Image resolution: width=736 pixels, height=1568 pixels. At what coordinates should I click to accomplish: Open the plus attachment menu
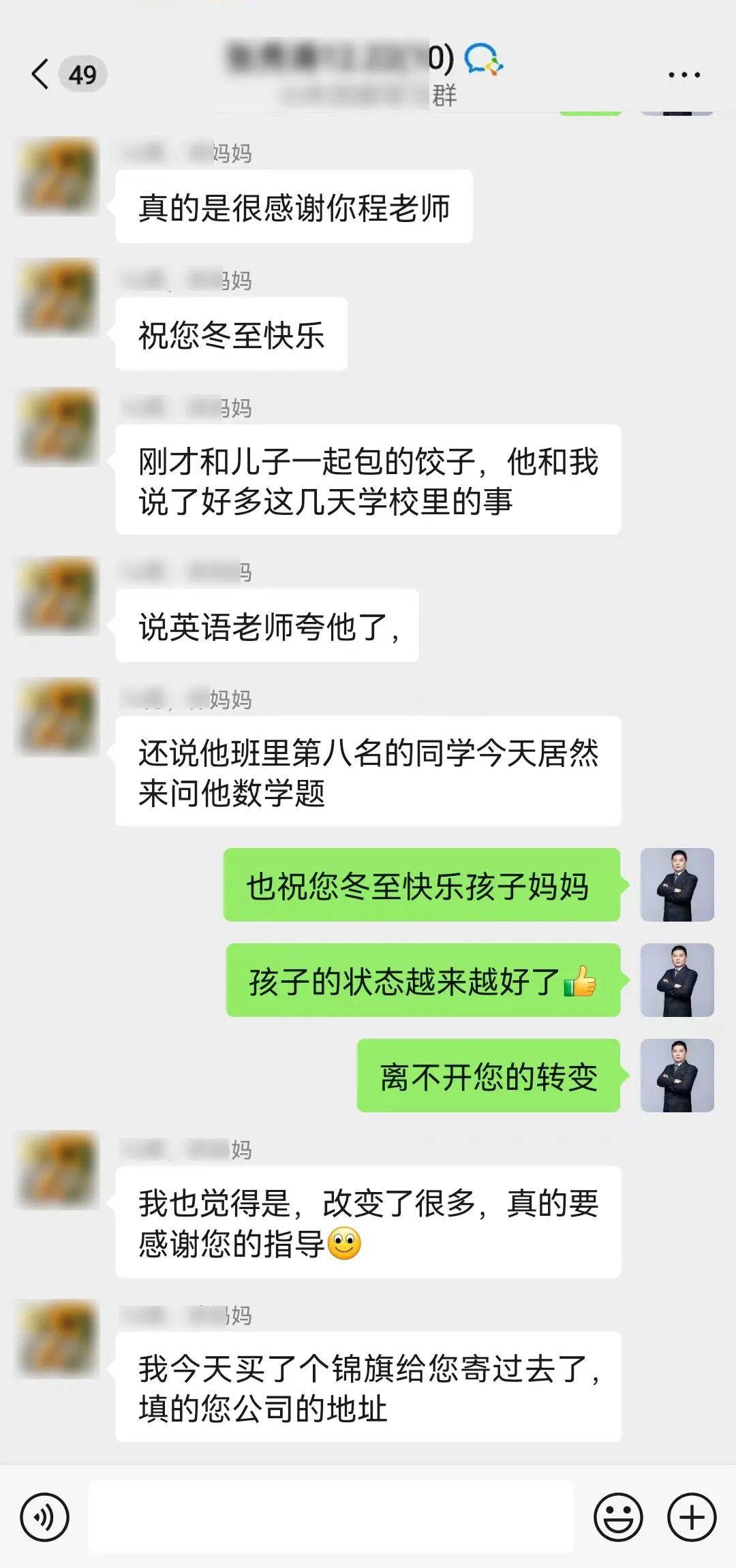[692, 1517]
